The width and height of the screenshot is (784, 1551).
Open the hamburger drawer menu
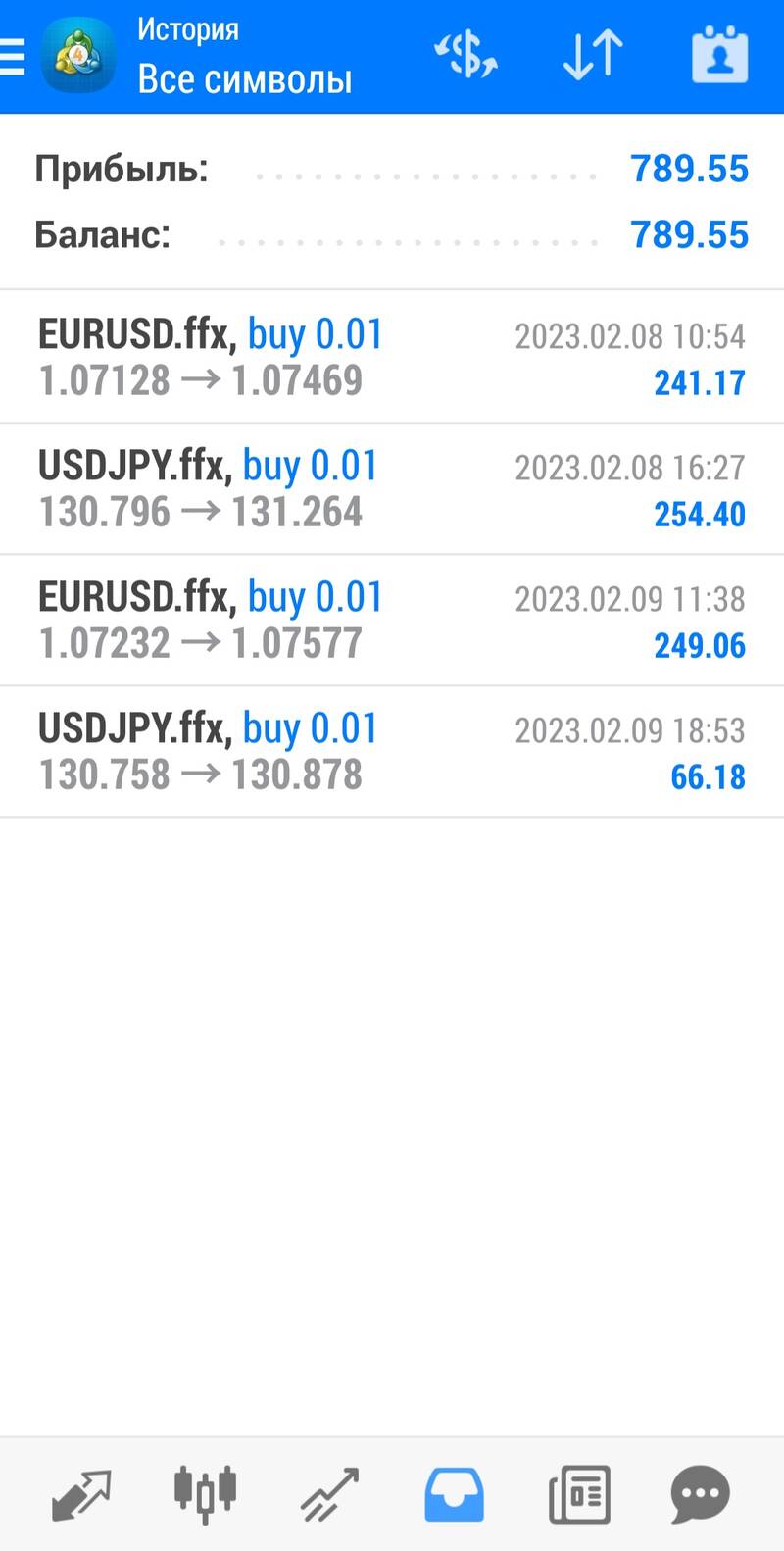tap(12, 56)
